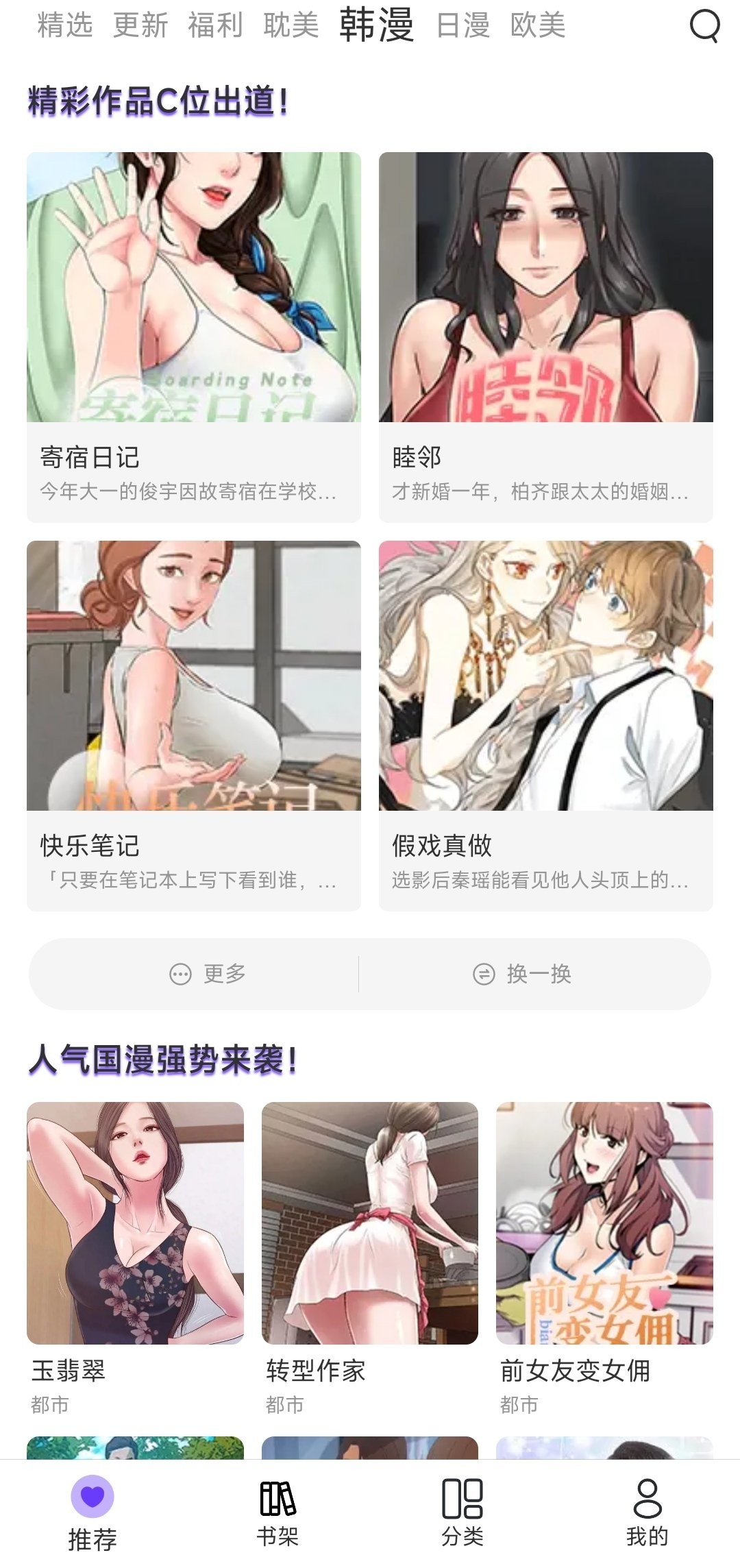Open the 快乐笔记 comic card
Image resolution: width=740 pixels, height=1568 pixels.
point(193,724)
